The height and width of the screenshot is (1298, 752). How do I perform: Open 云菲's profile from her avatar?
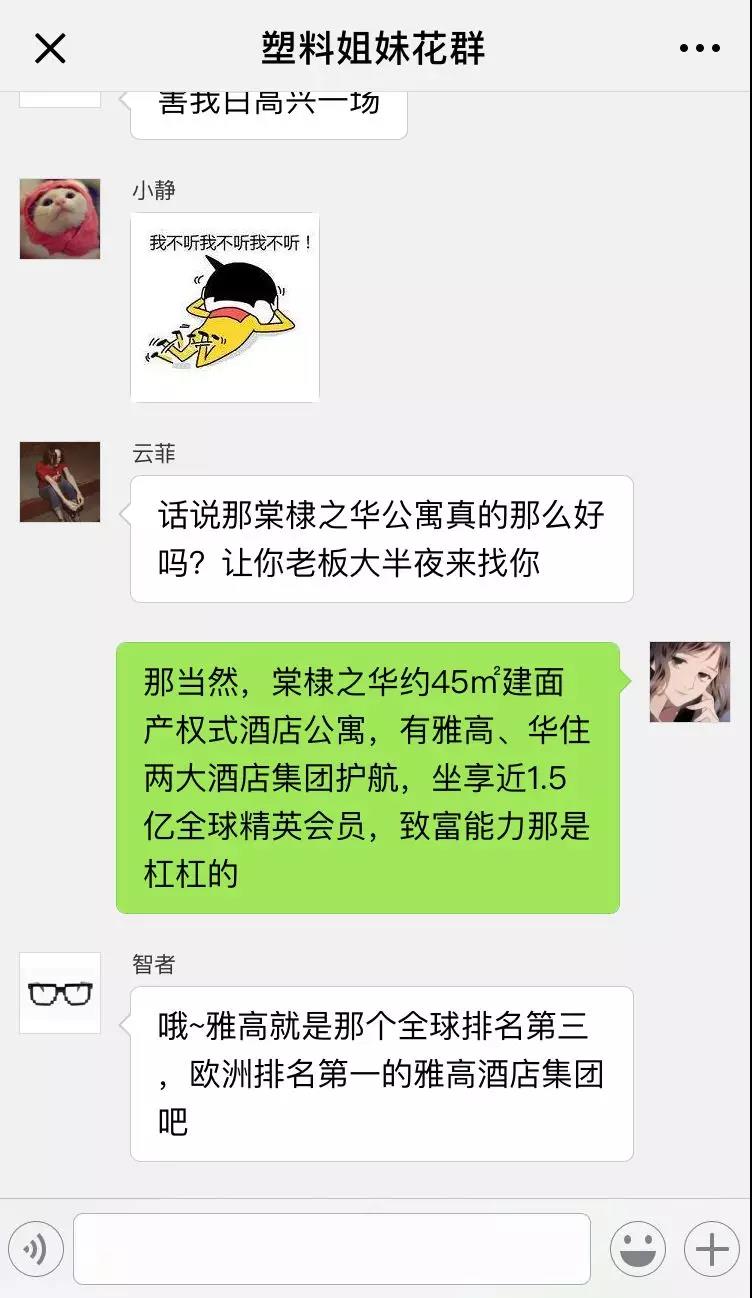tap(60, 482)
